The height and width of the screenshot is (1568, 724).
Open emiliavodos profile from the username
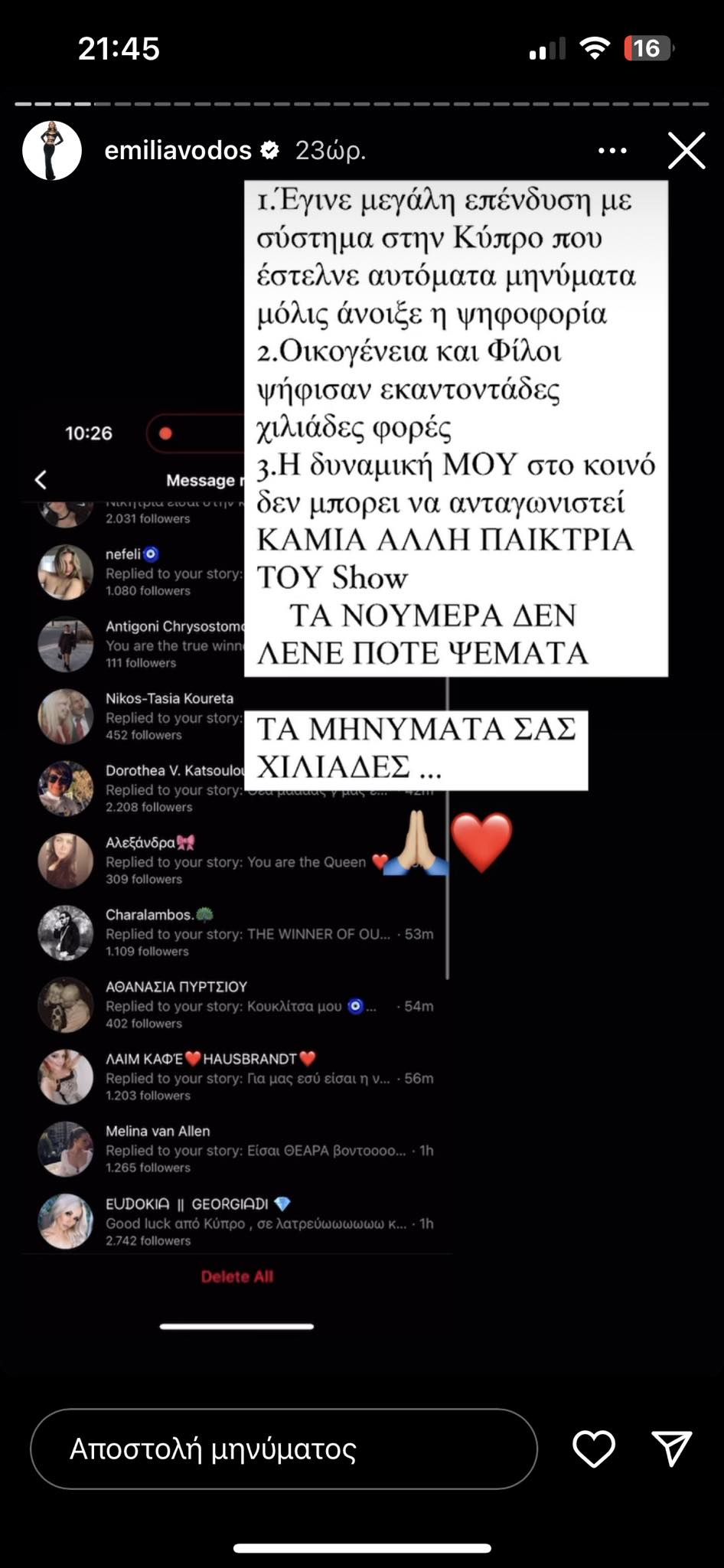(178, 151)
